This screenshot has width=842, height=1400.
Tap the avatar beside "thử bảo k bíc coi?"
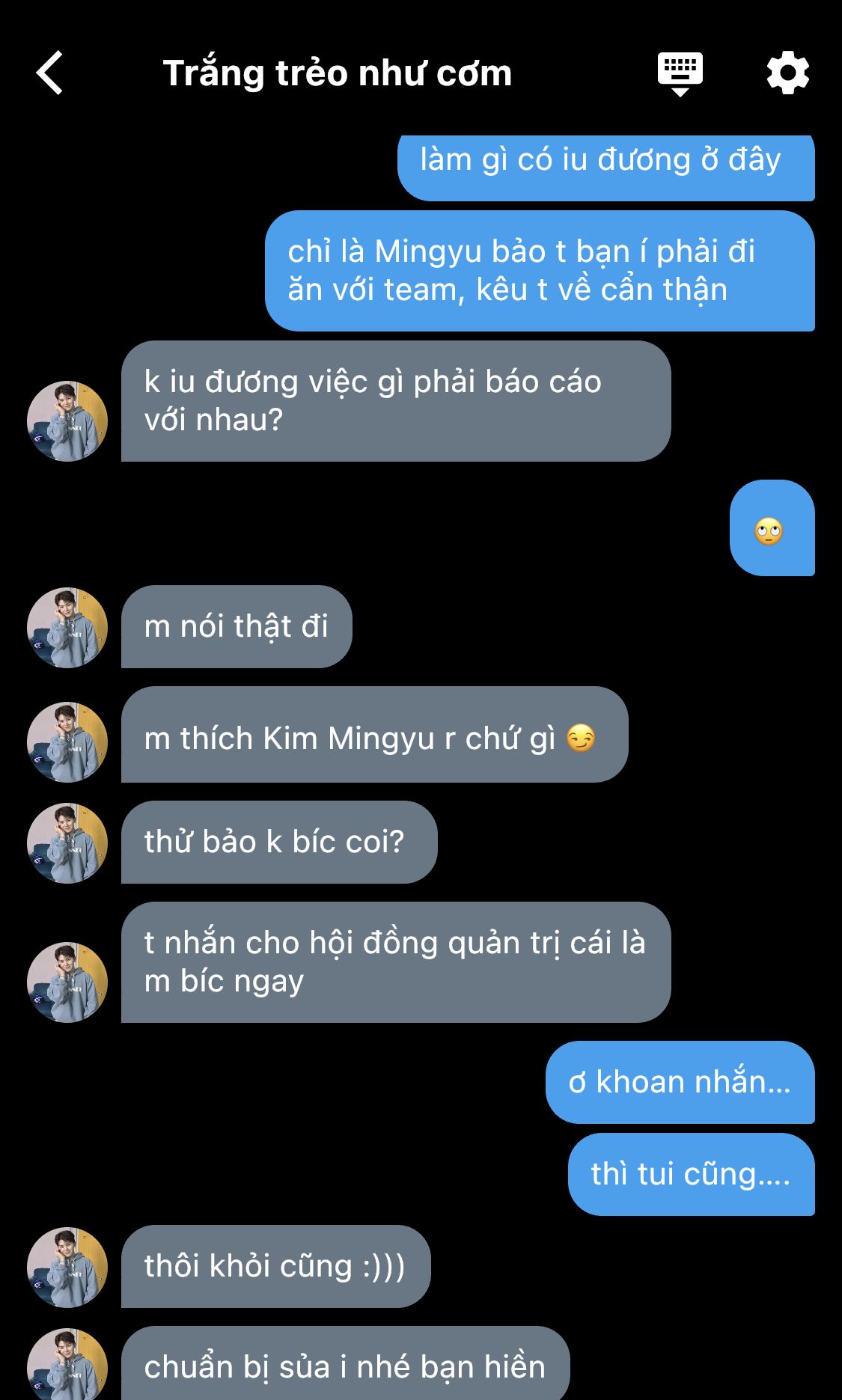point(67,843)
